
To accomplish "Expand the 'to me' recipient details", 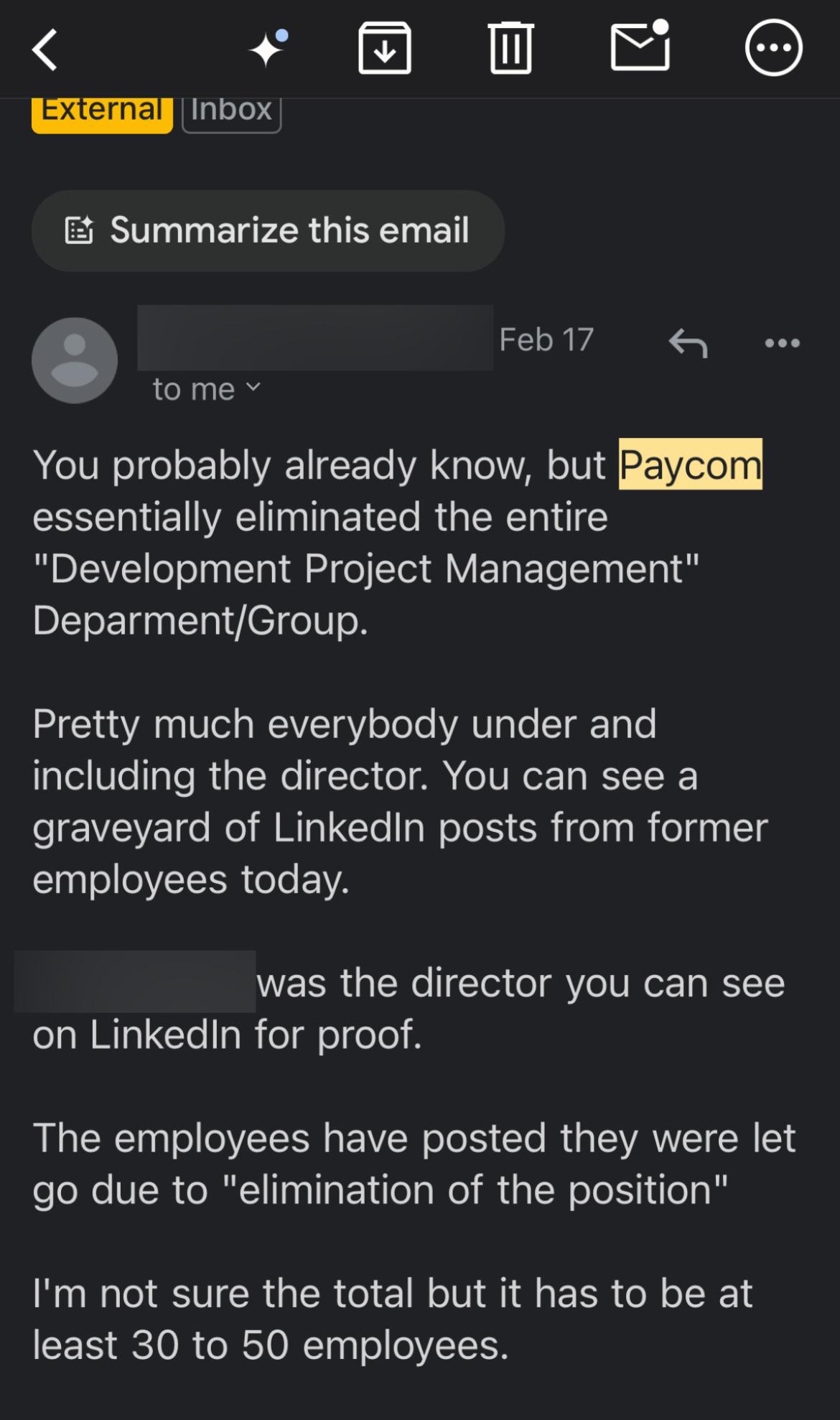I will pyautogui.click(x=206, y=389).
